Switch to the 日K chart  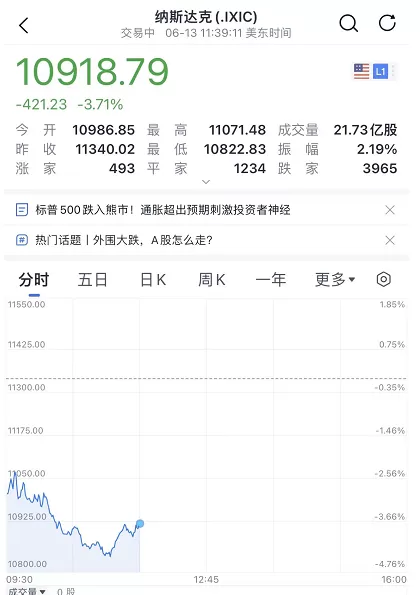pos(153,280)
